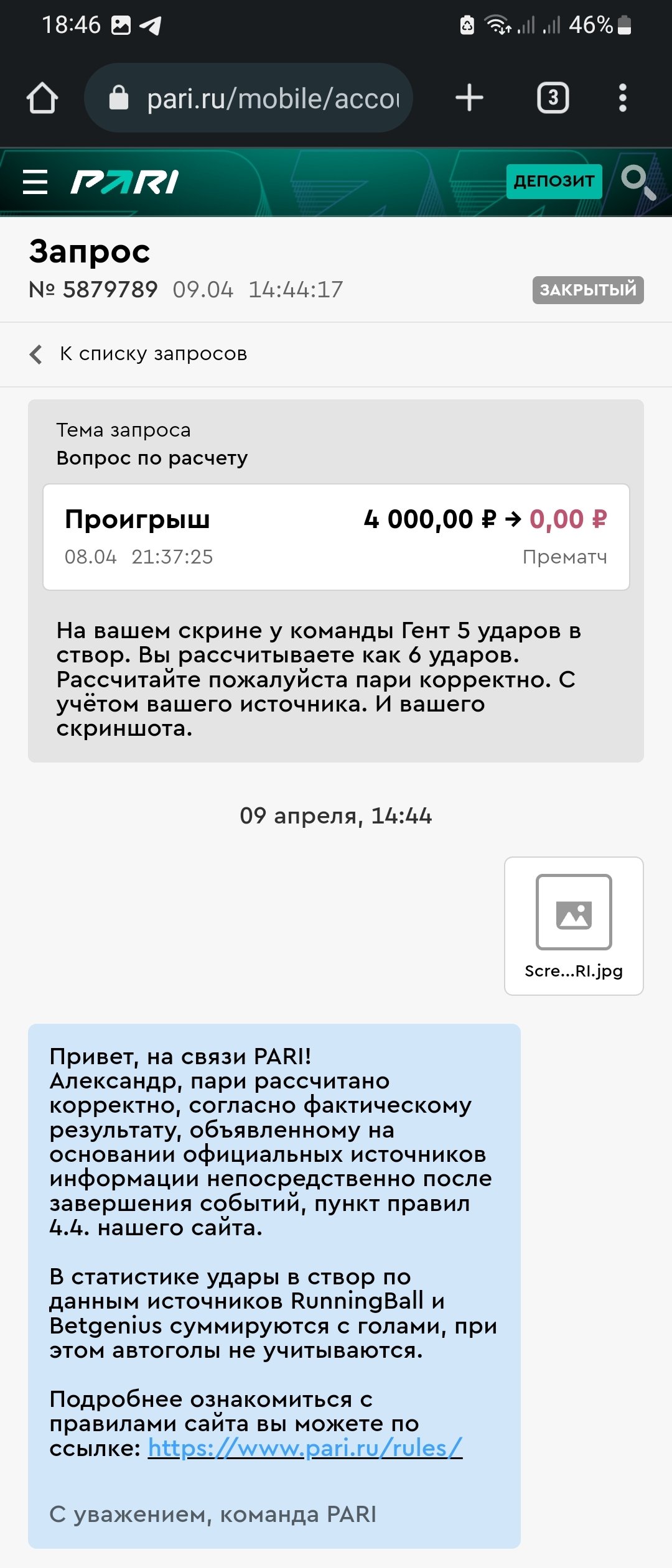672x1568 pixels.
Task: Go to the browser home page
Action: tap(42, 98)
